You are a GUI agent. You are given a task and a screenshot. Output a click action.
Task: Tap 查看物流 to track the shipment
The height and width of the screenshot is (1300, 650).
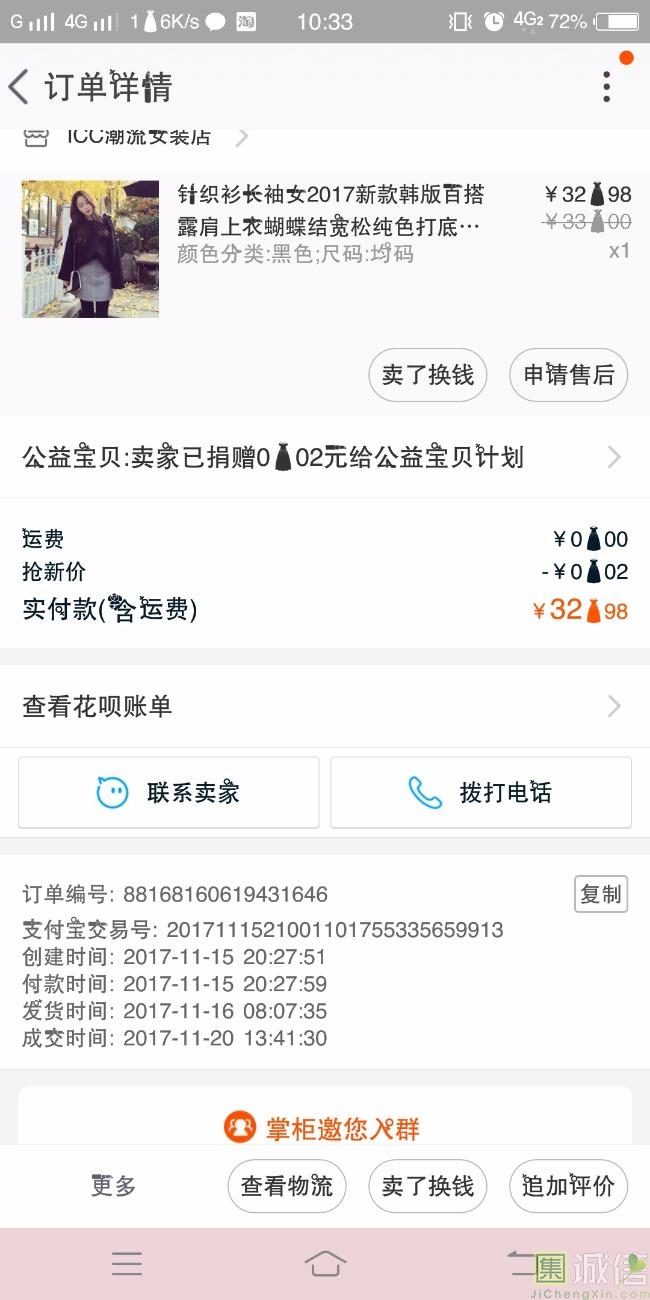tap(287, 1186)
